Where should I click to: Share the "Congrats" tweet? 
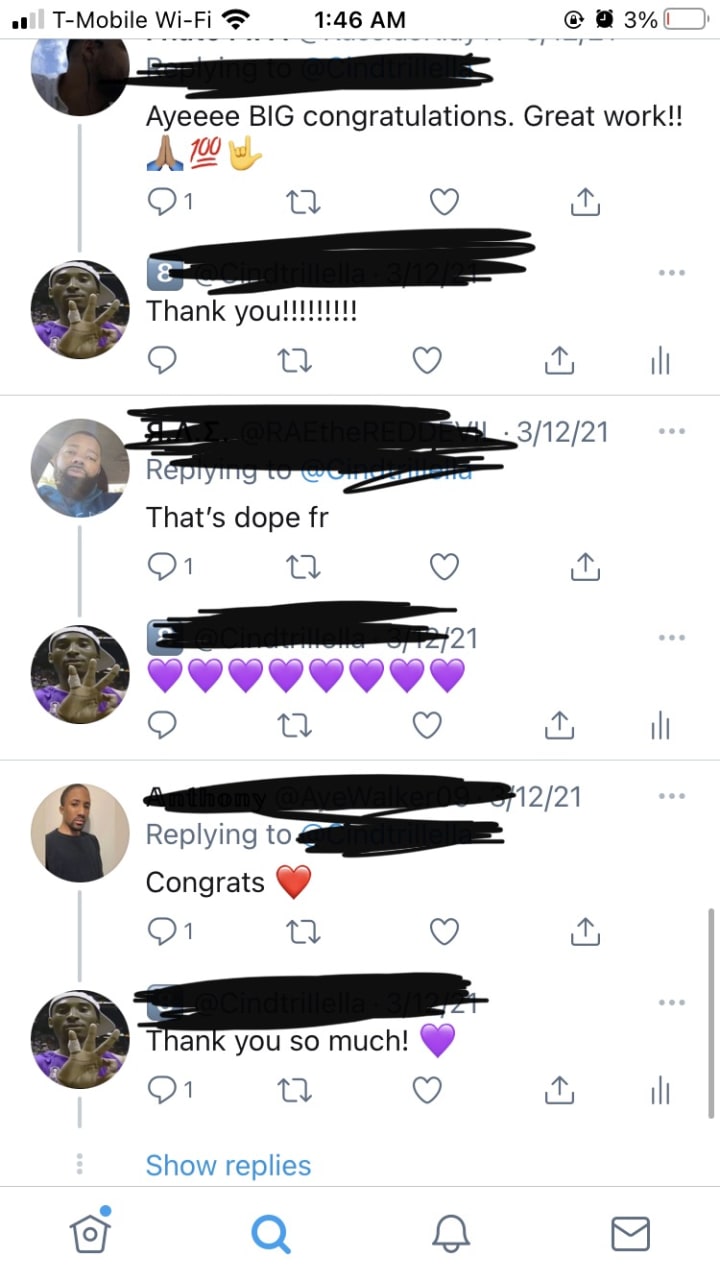point(585,932)
